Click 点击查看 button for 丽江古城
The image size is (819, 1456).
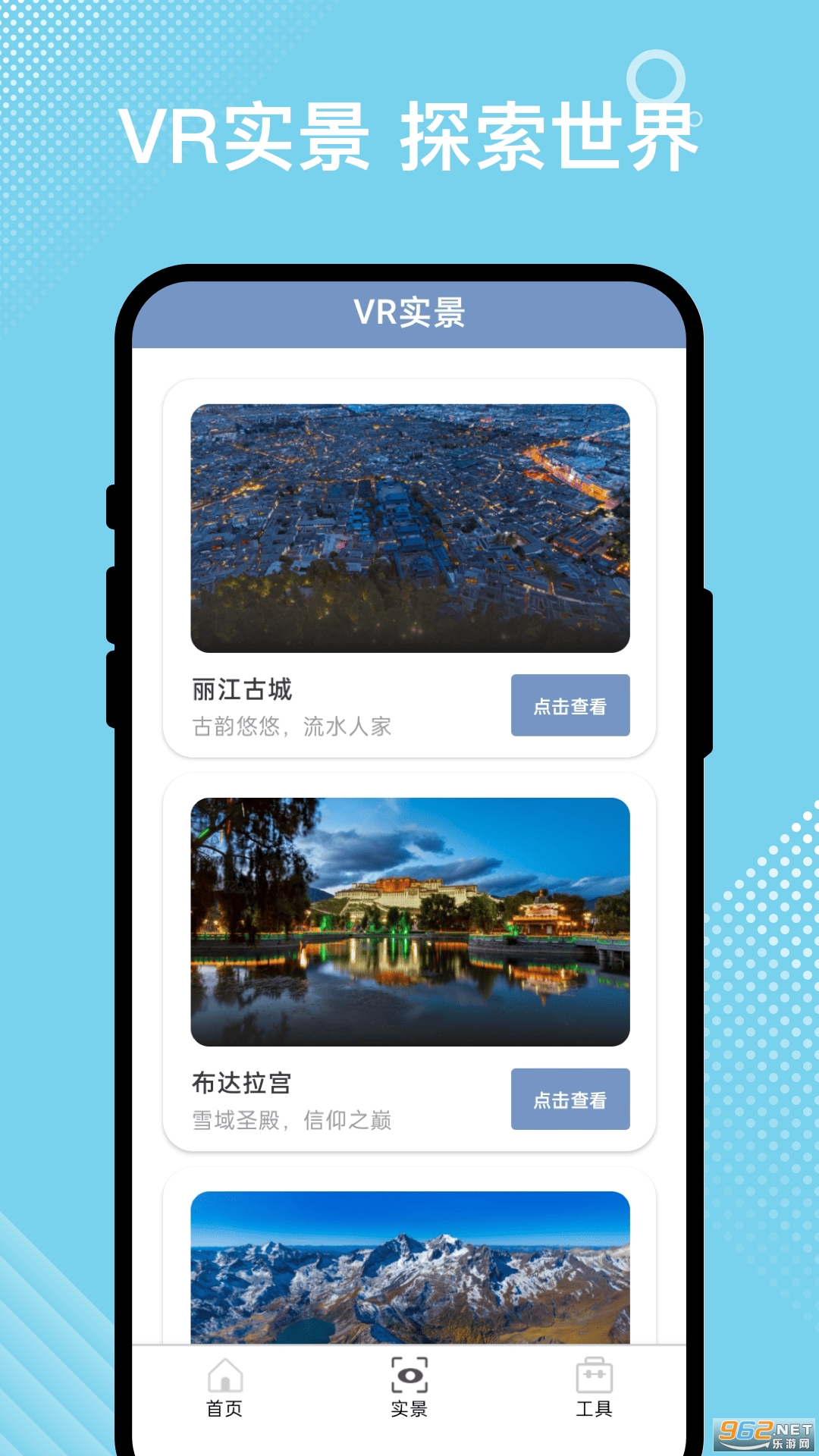click(x=570, y=705)
